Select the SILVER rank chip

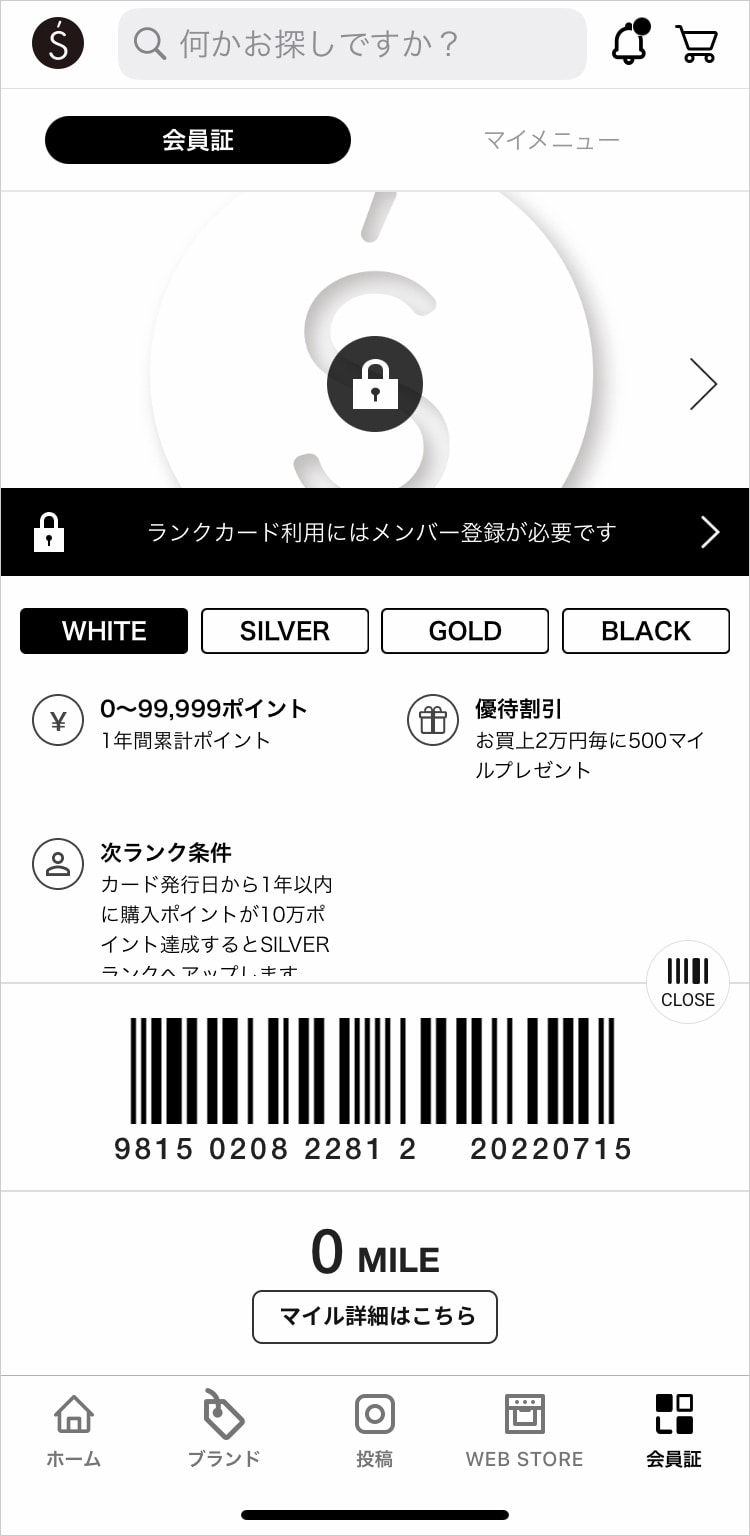point(285,631)
